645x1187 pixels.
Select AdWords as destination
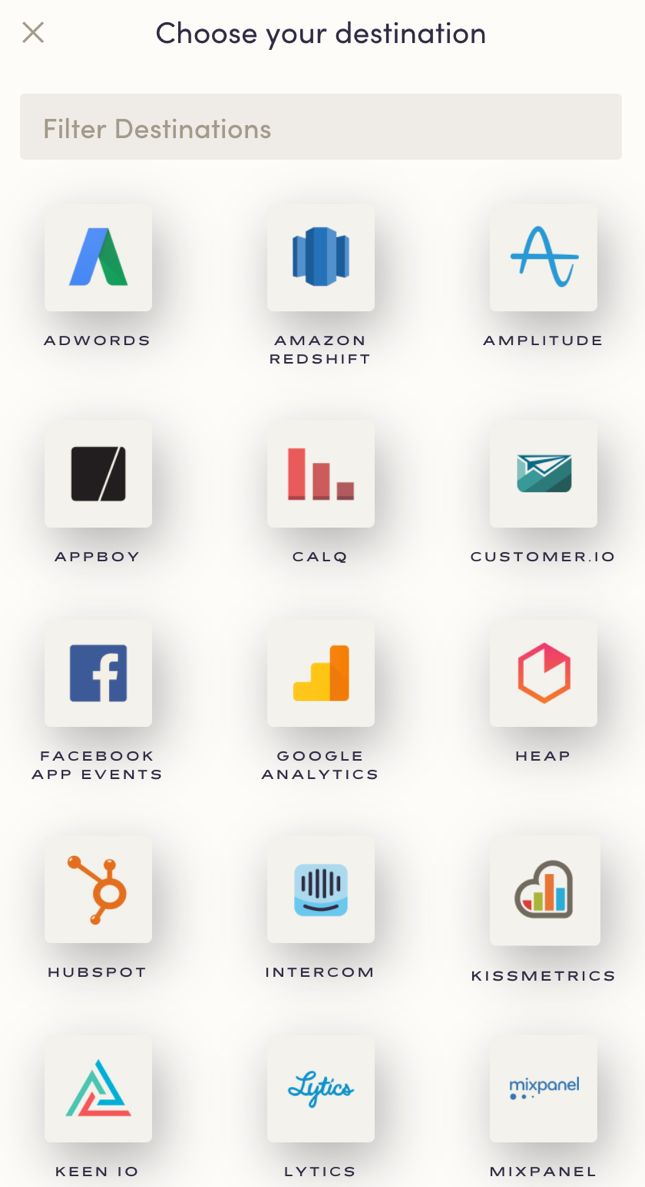pyautogui.click(x=98, y=258)
